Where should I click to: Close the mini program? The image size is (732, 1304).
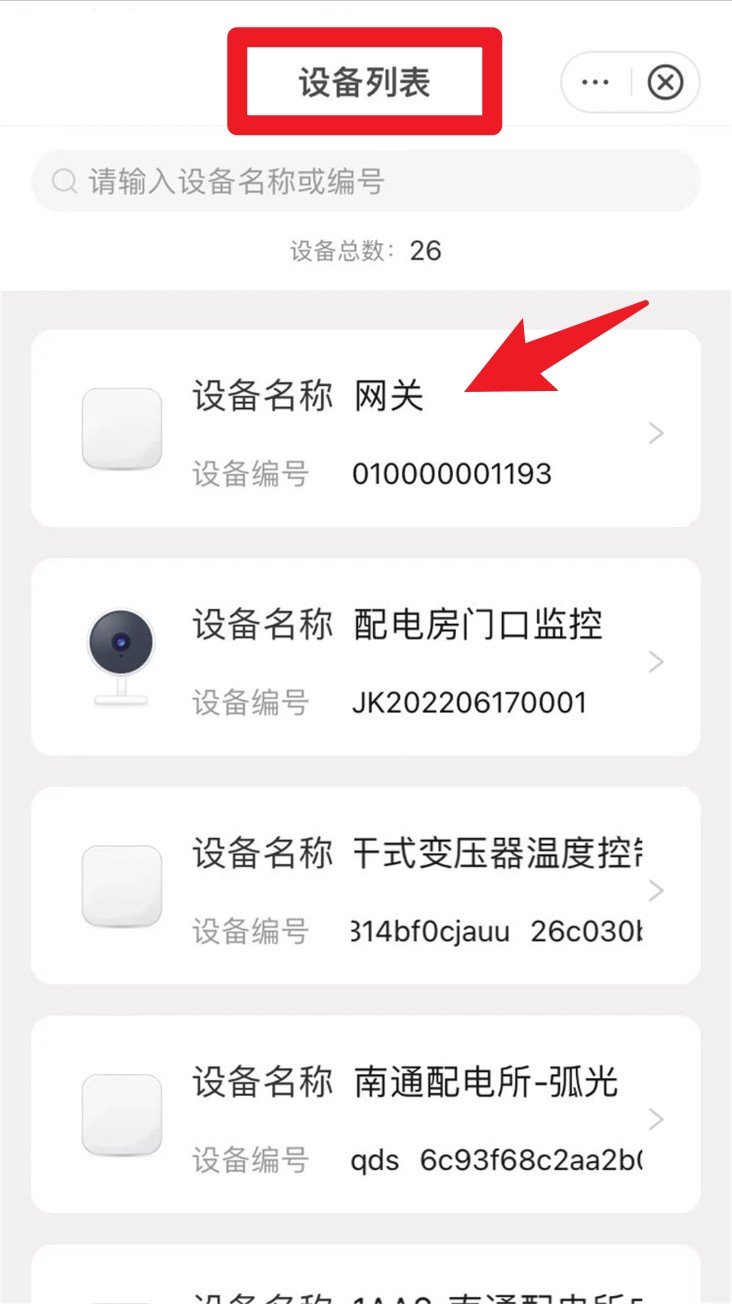(665, 82)
